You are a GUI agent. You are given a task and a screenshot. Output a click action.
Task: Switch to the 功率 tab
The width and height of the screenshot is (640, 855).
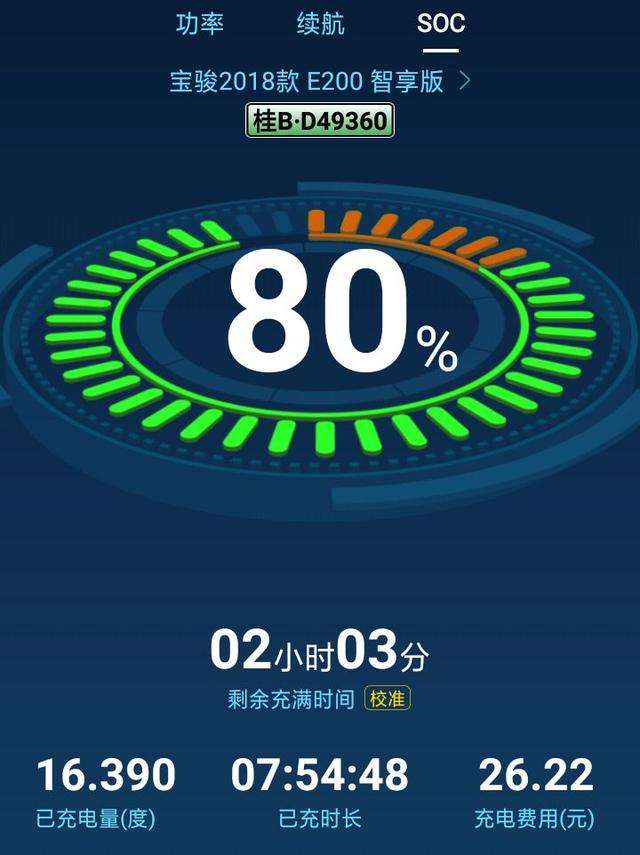point(199,24)
